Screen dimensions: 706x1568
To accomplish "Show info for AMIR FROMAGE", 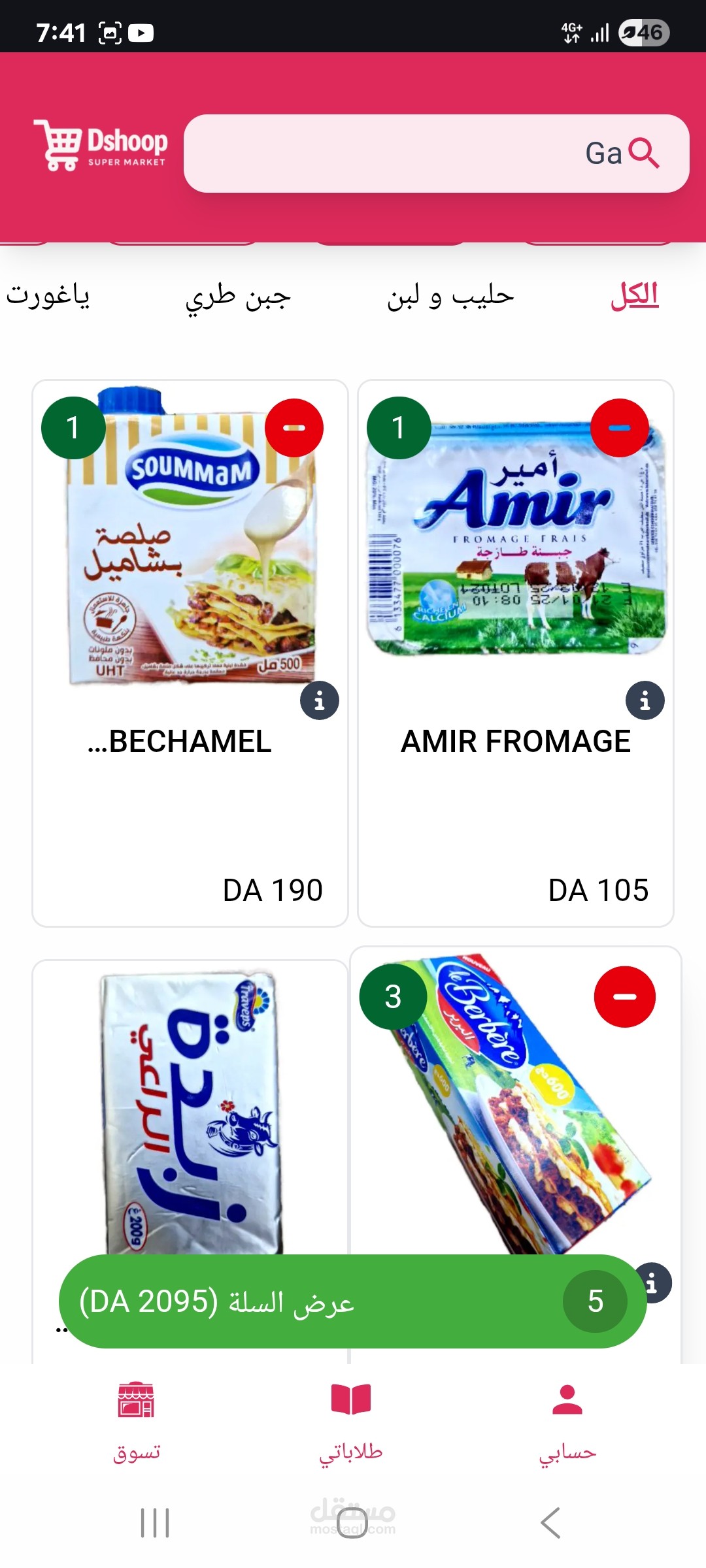I will click(x=645, y=701).
